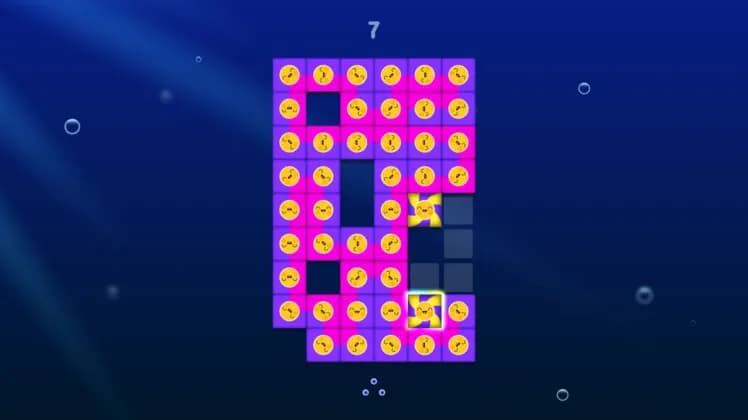Select the empty gray tile right of upper star
Viewport: 748px width, 420px height.
(x=458, y=210)
